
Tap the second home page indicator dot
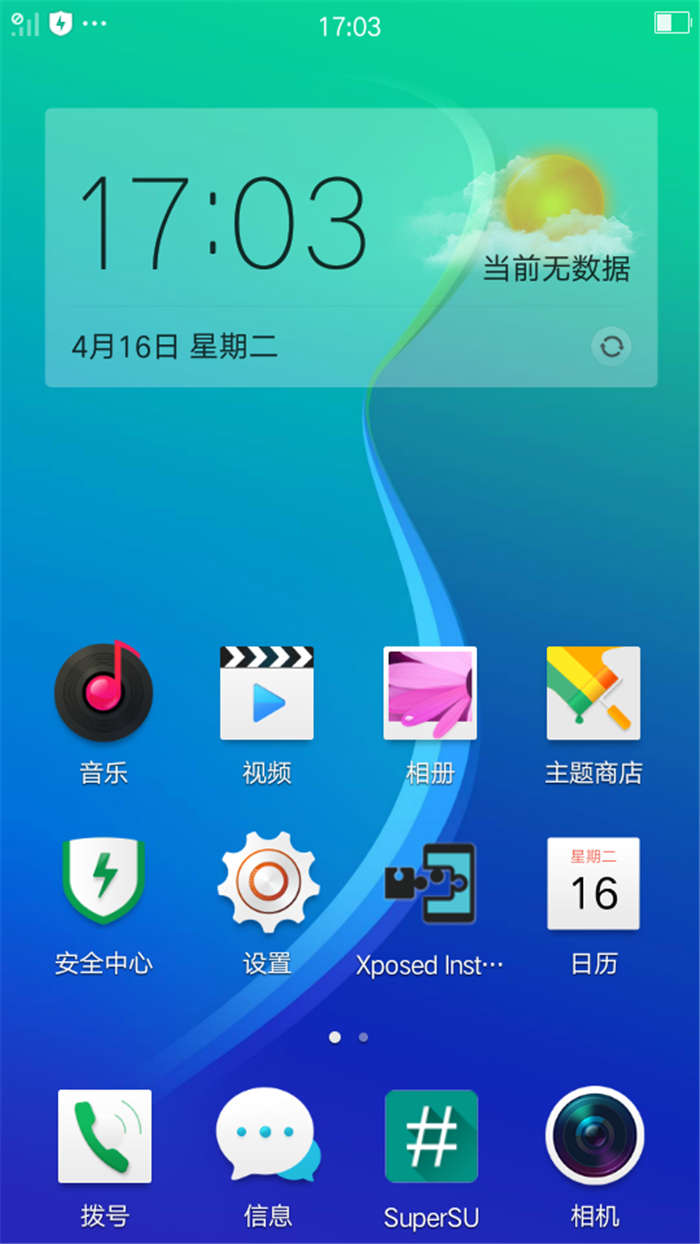click(363, 1037)
